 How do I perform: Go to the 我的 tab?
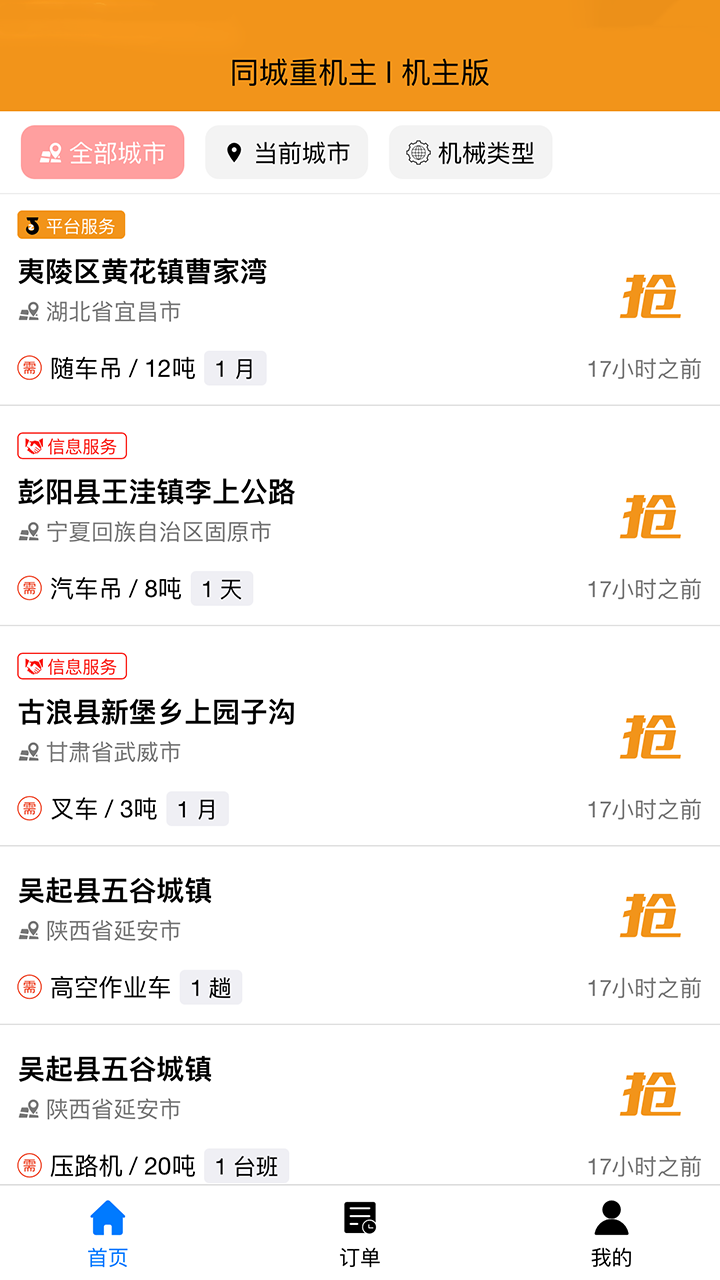click(611, 1233)
